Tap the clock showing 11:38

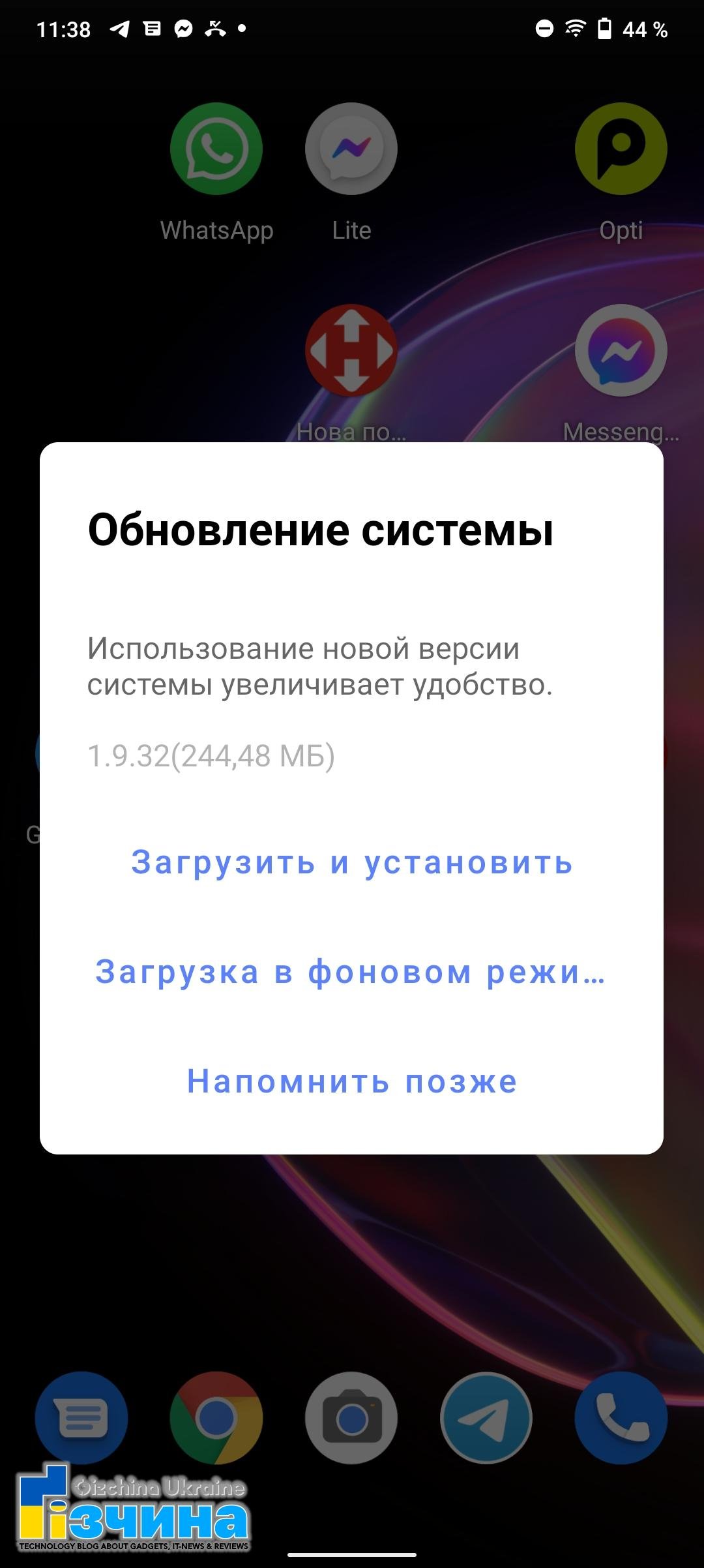[65, 28]
